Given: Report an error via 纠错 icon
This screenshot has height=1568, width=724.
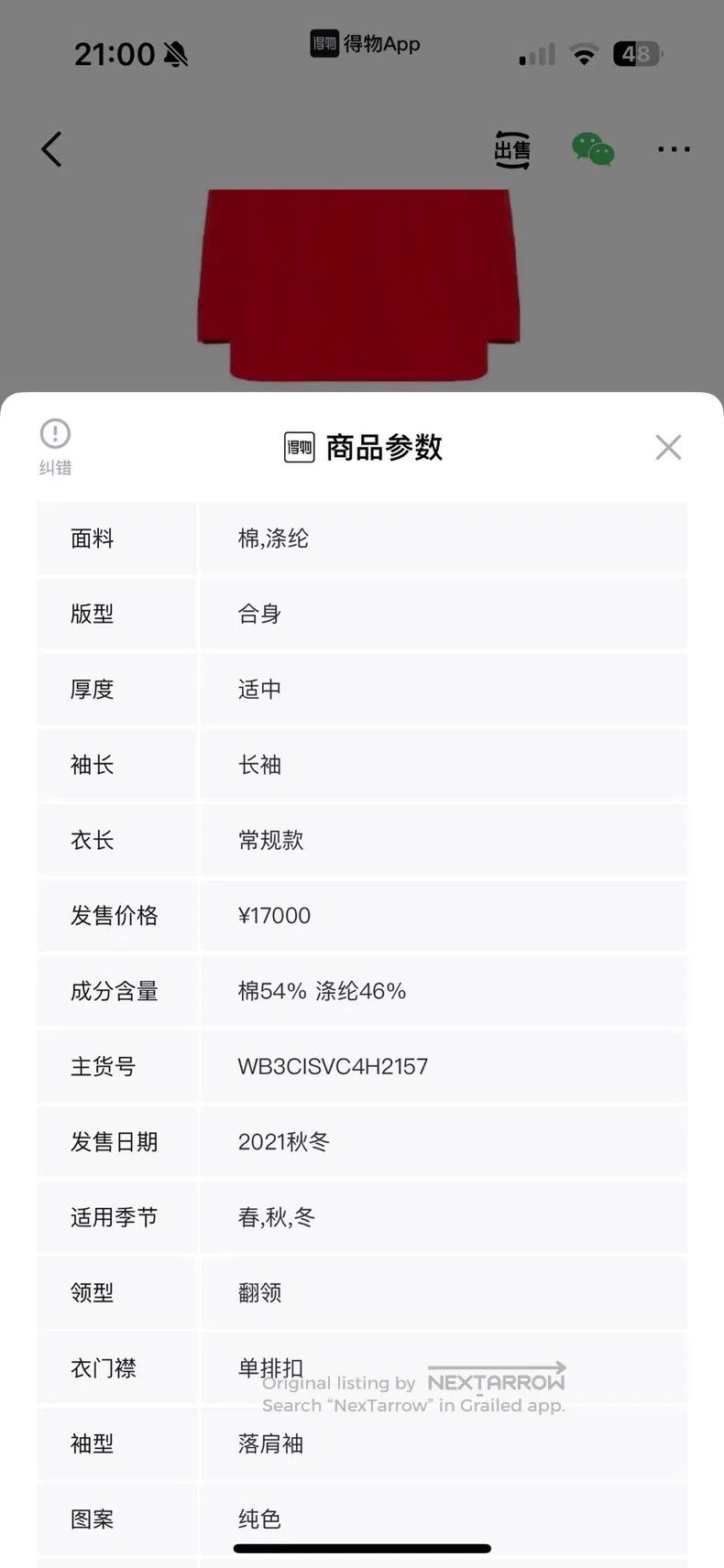Looking at the screenshot, I should click(55, 446).
